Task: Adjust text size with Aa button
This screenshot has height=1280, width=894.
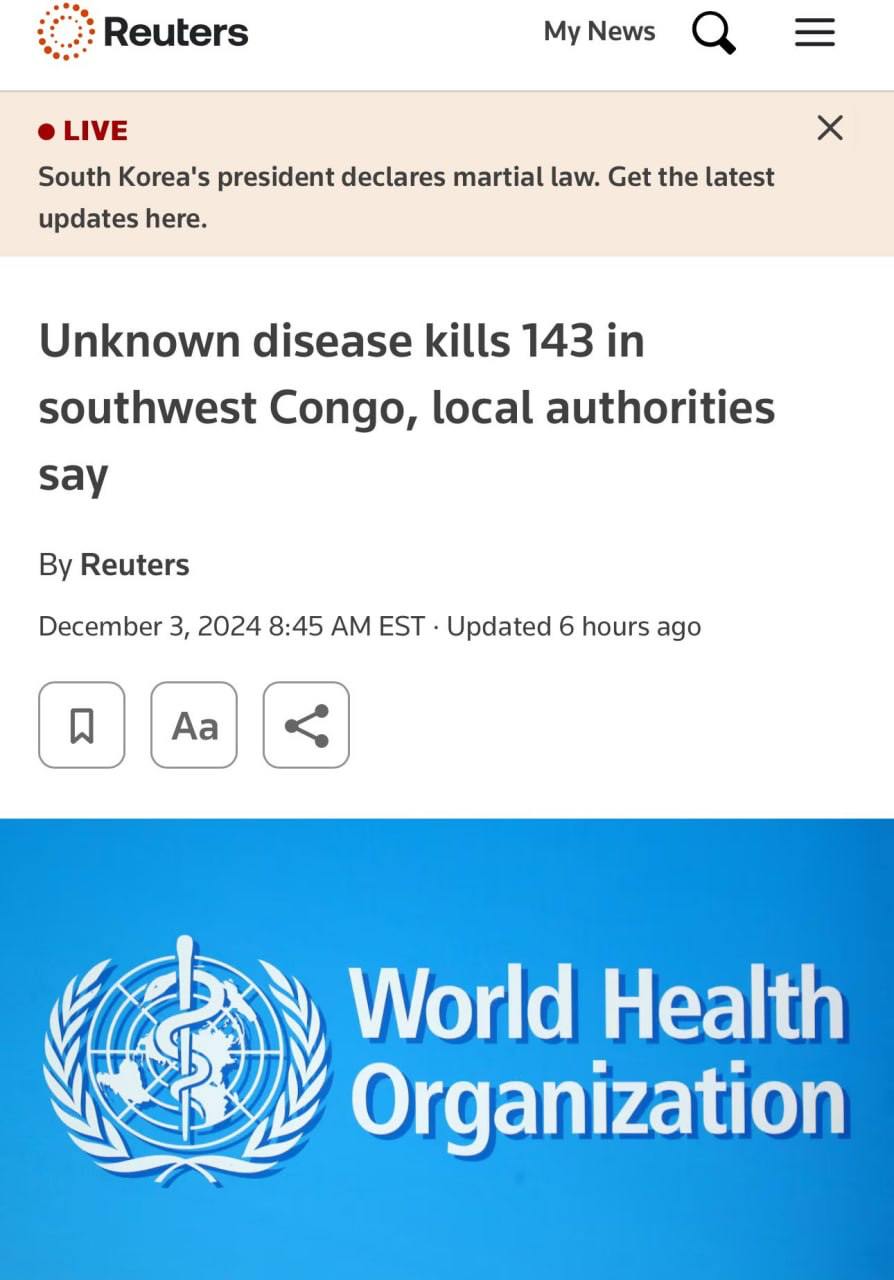Action: pos(194,725)
